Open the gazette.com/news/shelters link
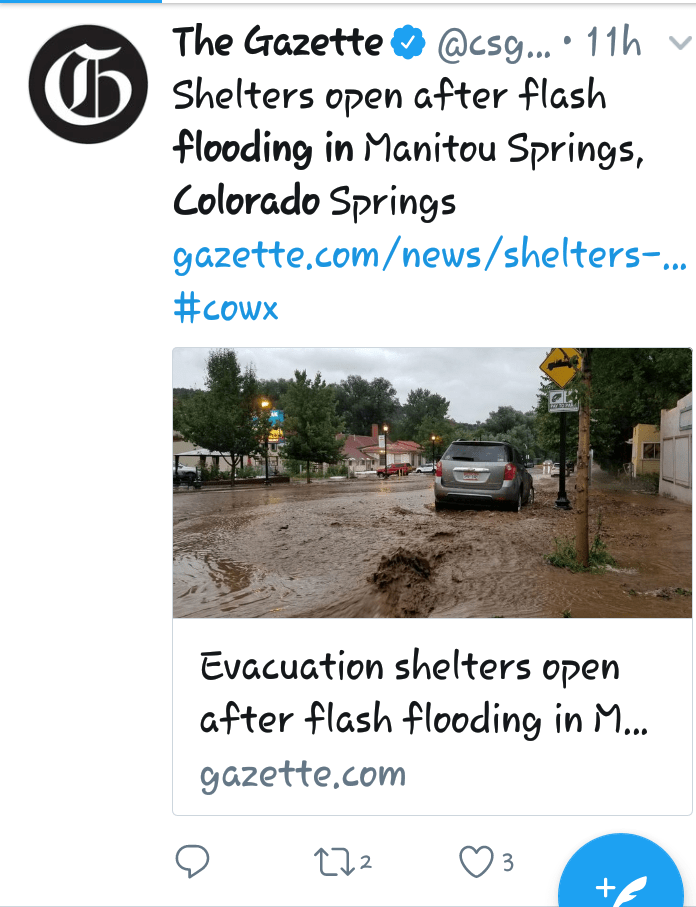This screenshot has width=696, height=907. [430, 257]
